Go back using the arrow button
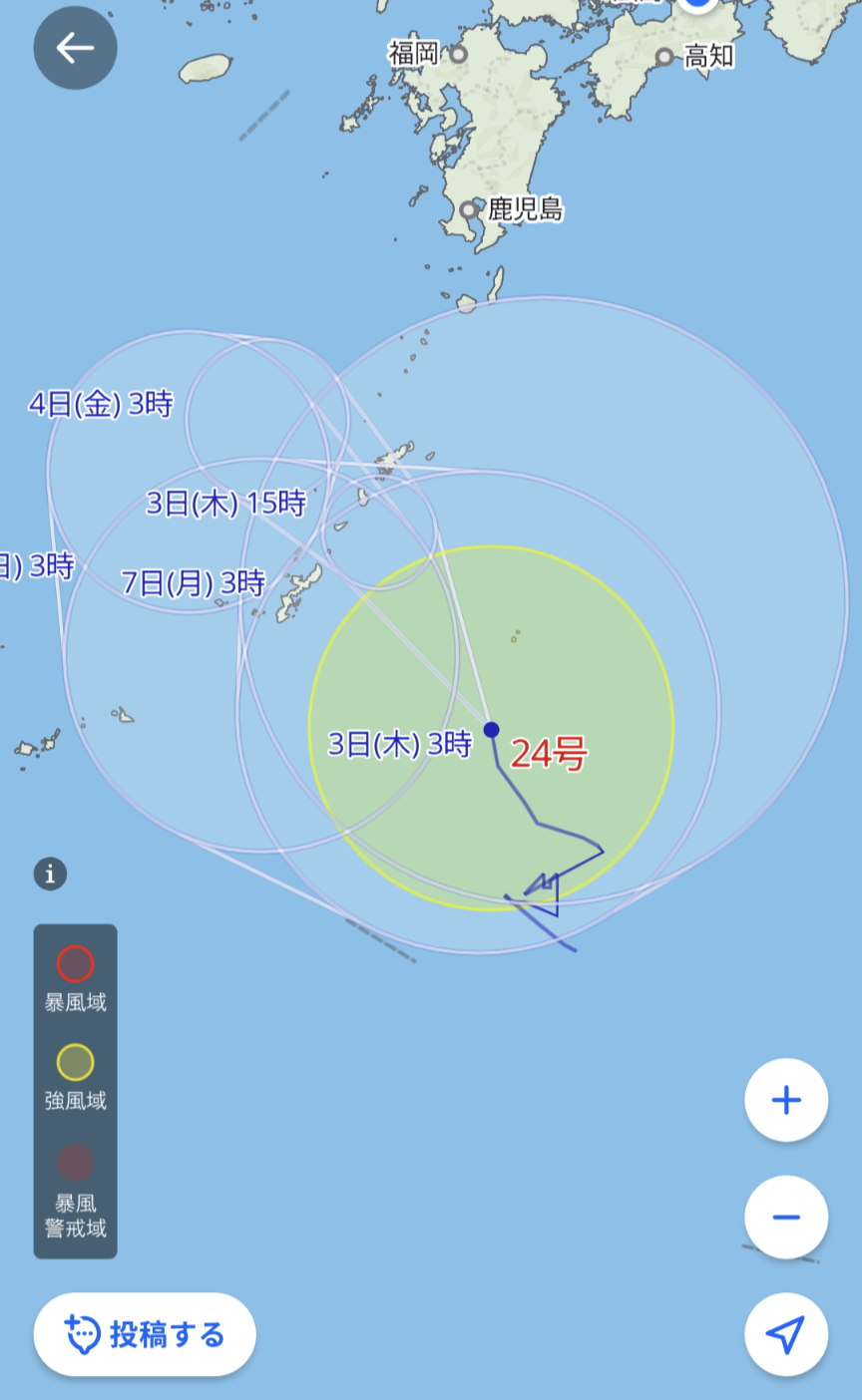The height and width of the screenshot is (1400, 862). pos(75,48)
